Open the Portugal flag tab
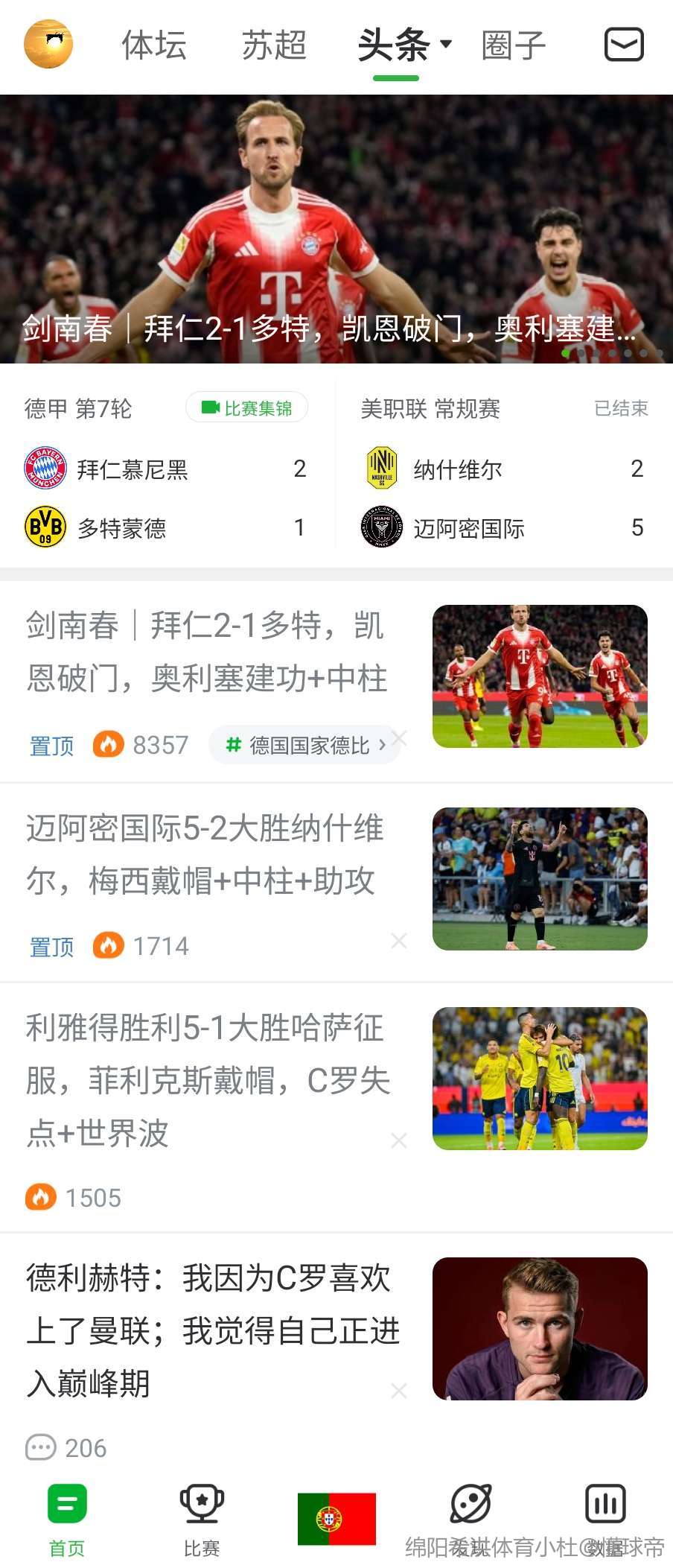This screenshot has height=1568, width=673. 336,1520
